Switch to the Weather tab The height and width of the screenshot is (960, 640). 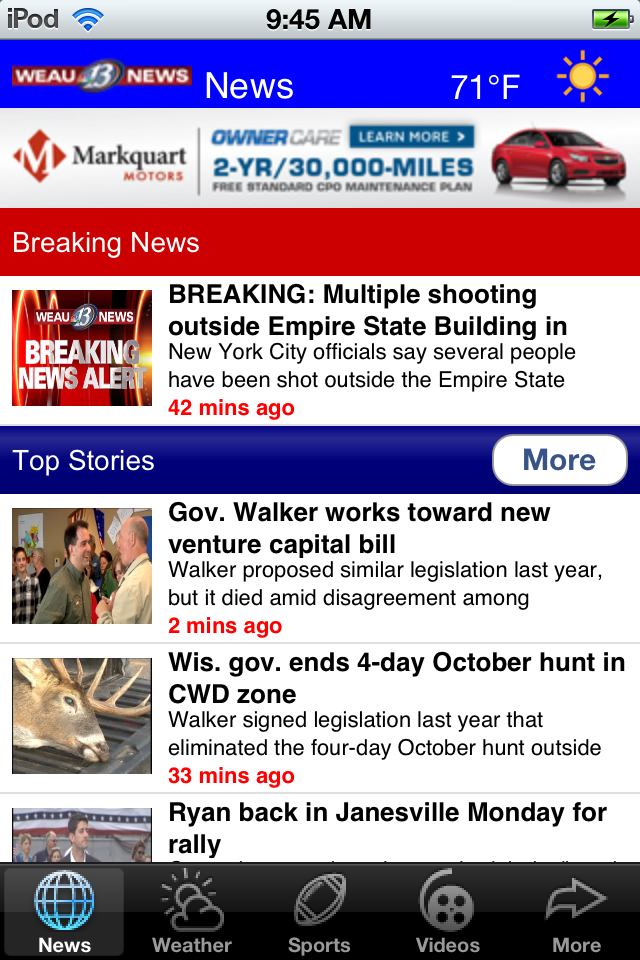click(x=192, y=912)
